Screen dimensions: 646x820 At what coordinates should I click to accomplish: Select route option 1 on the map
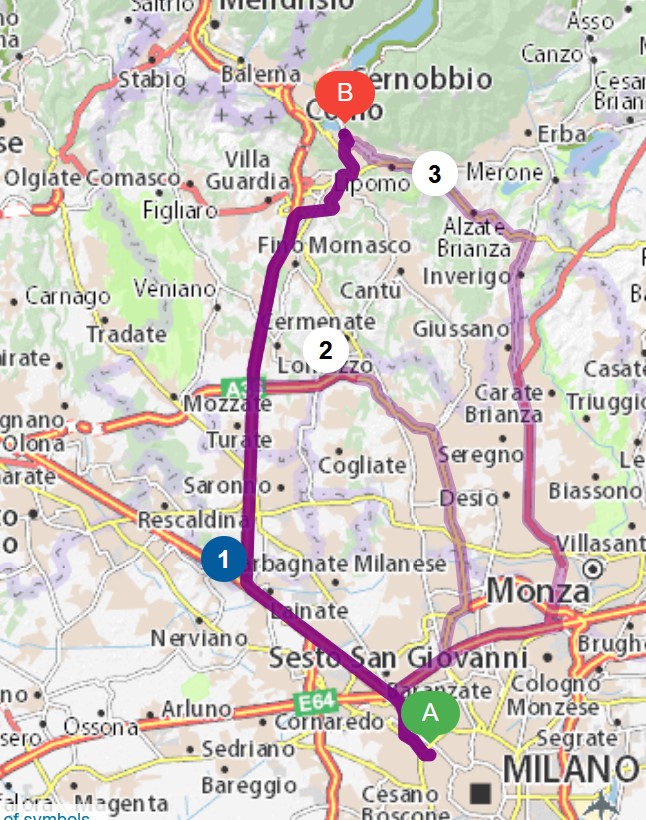(224, 560)
